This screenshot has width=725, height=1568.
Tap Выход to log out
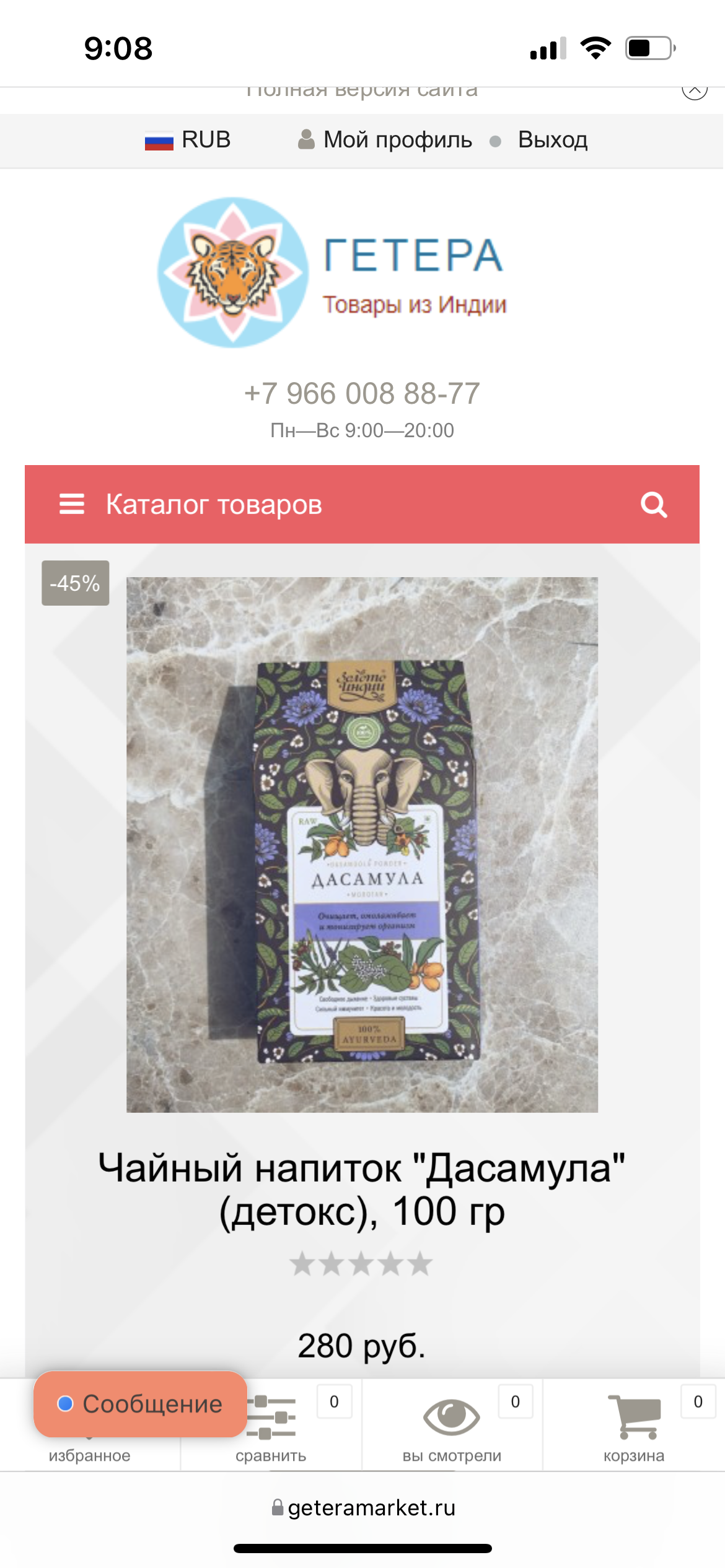click(x=552, y=140)
